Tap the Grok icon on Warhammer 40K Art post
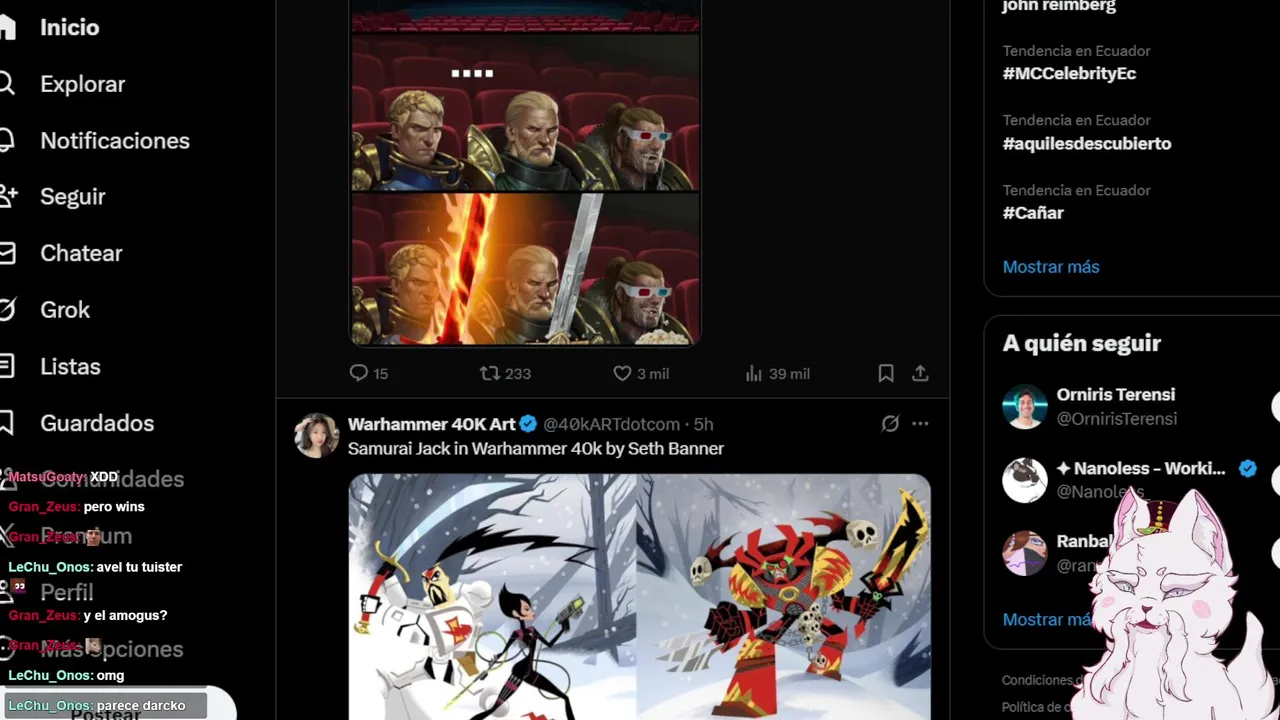This screenshot has width=1280, height=720. tap(890, 424)
